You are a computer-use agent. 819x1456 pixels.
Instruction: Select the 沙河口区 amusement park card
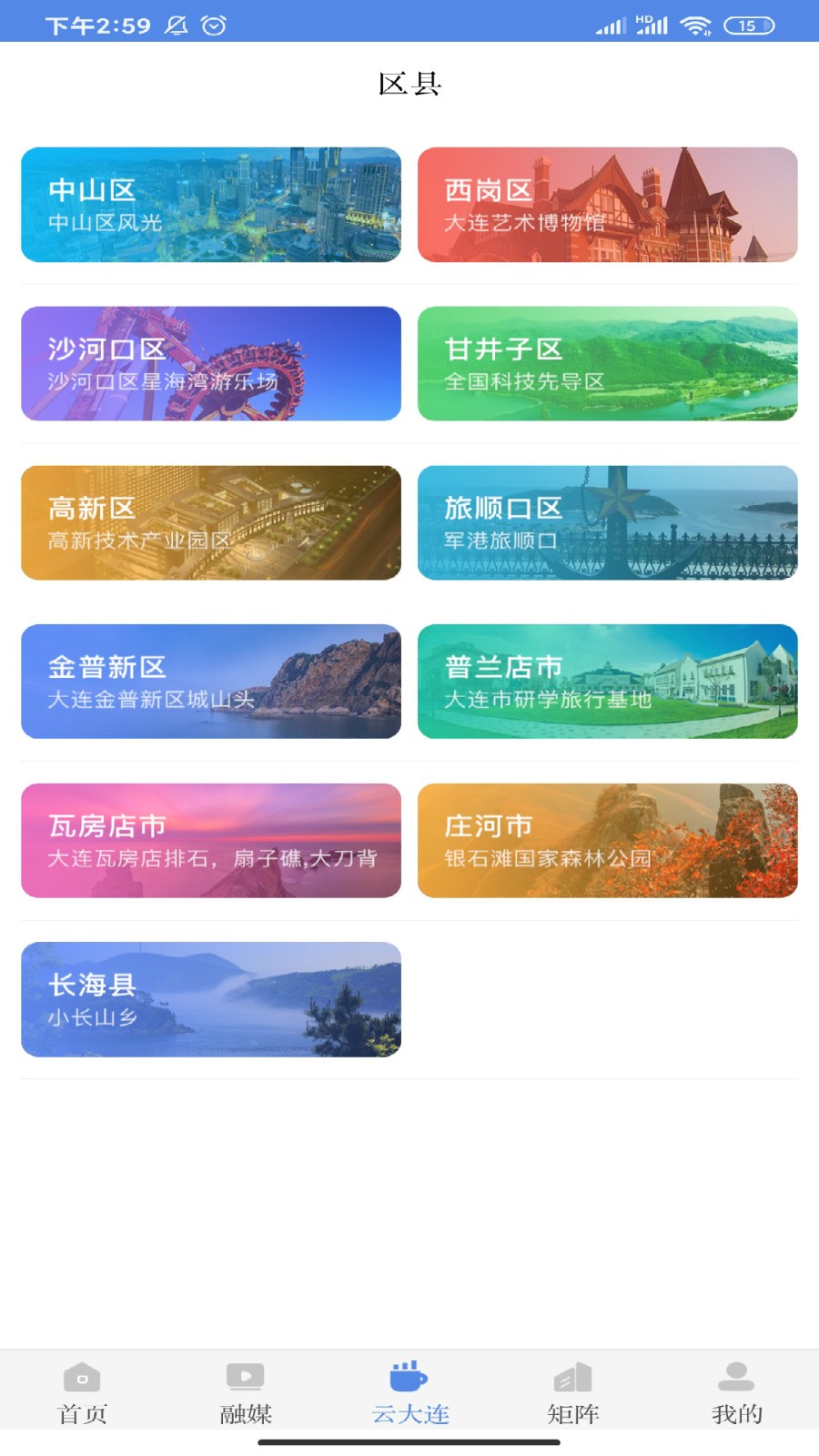point(211,364)
